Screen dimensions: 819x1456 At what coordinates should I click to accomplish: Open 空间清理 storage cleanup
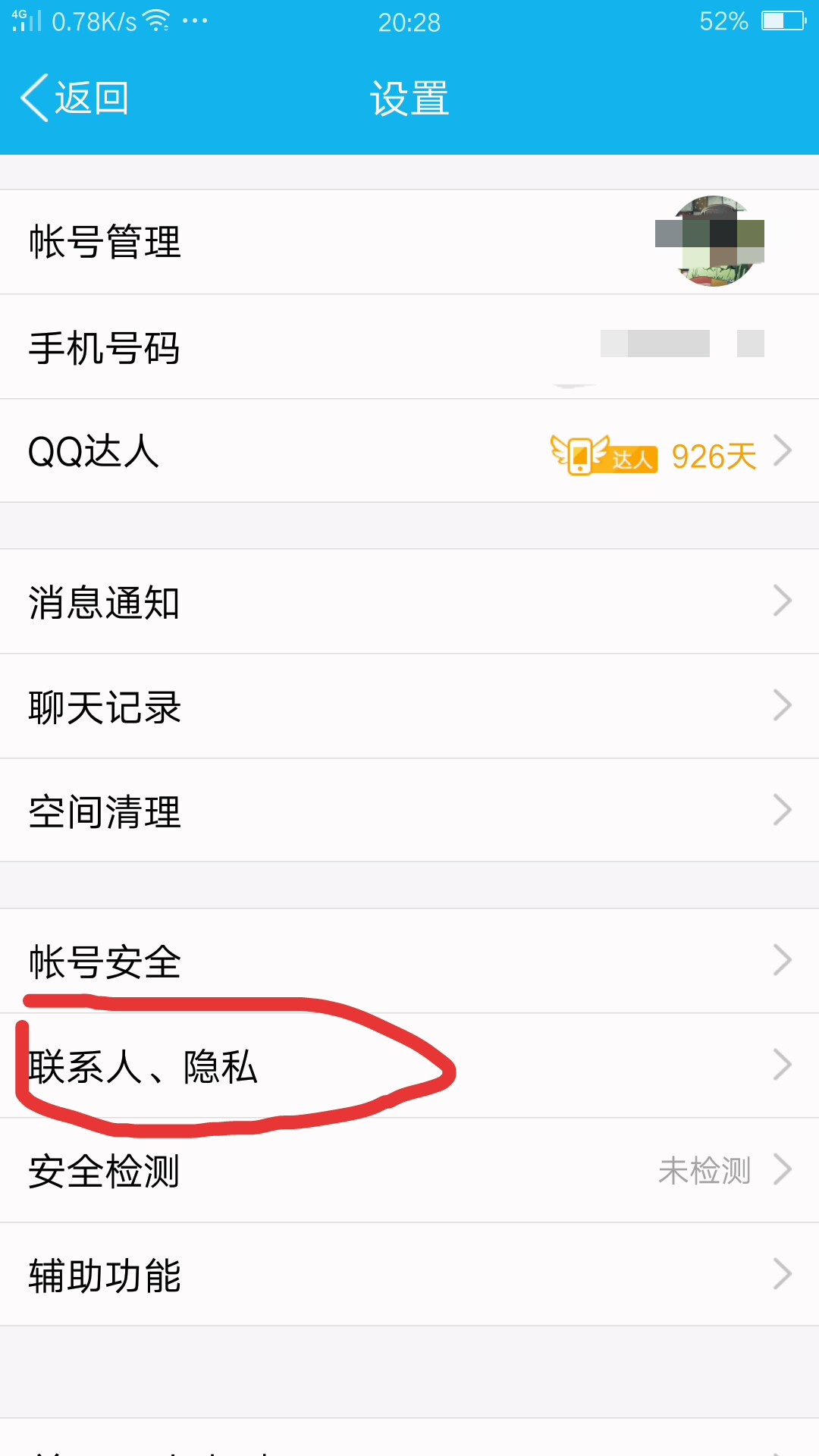click(x=409, y=811)
